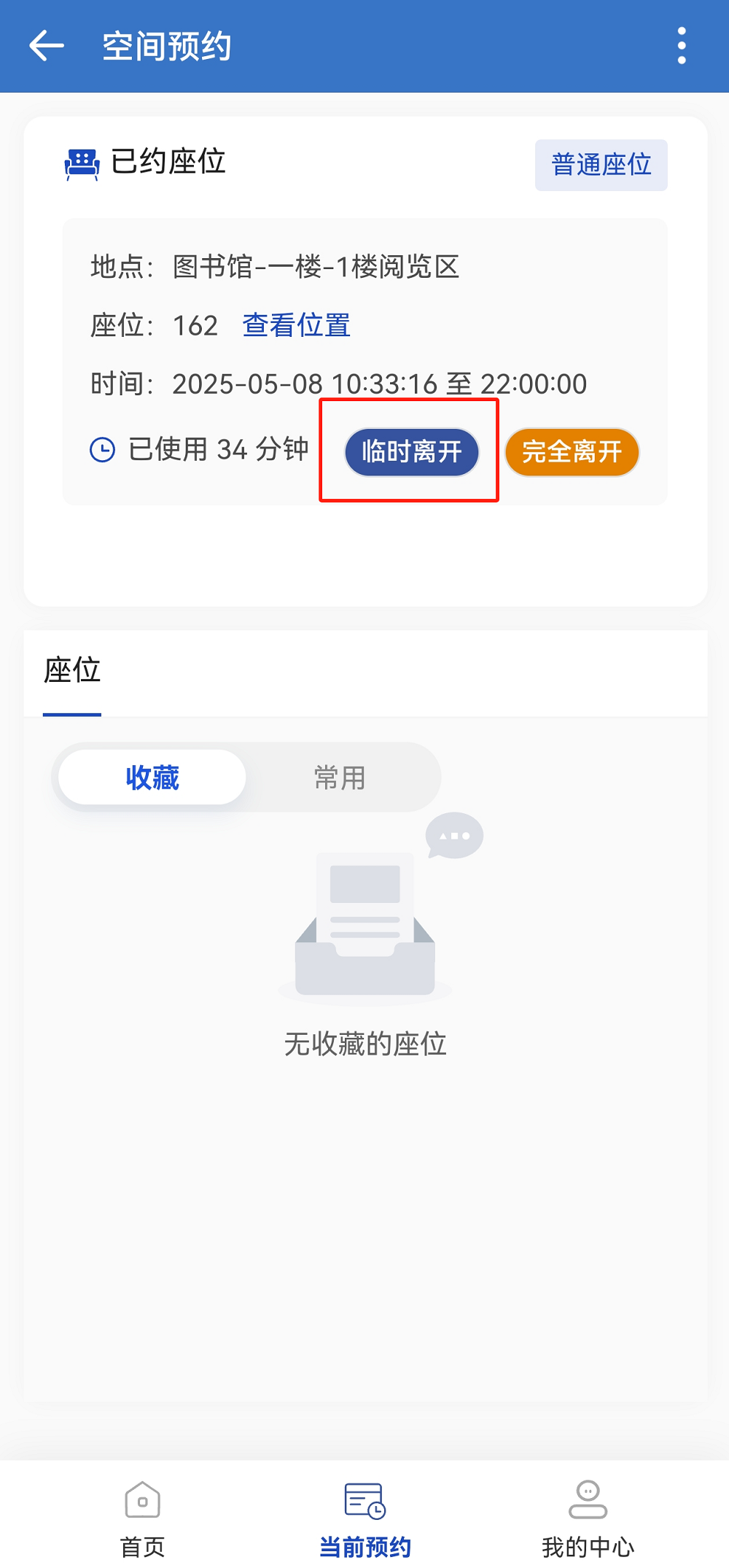Open the three-dot overflow menu
This screenshot has width=729, height=1568.
[x=682, y=46]
